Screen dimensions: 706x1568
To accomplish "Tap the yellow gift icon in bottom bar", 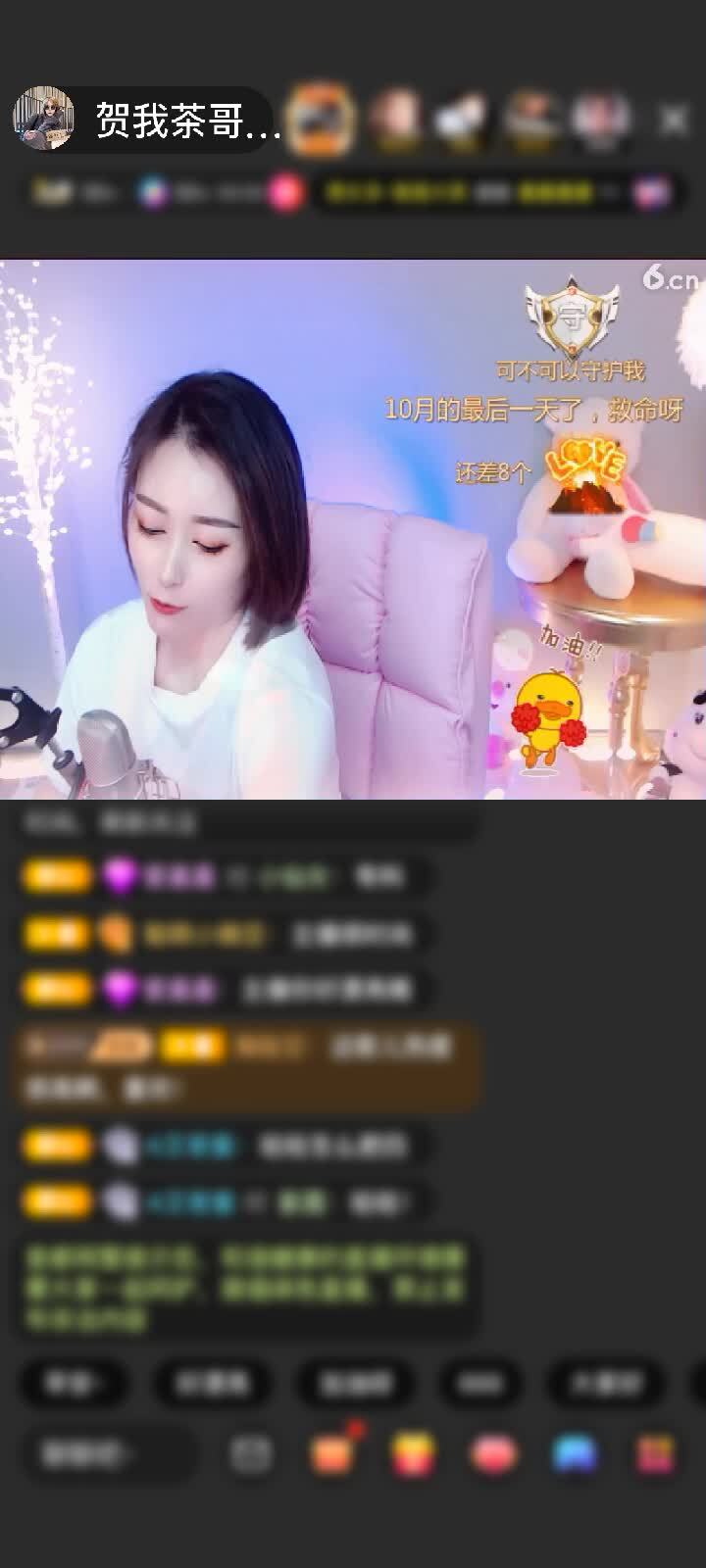I will 414,1454.
